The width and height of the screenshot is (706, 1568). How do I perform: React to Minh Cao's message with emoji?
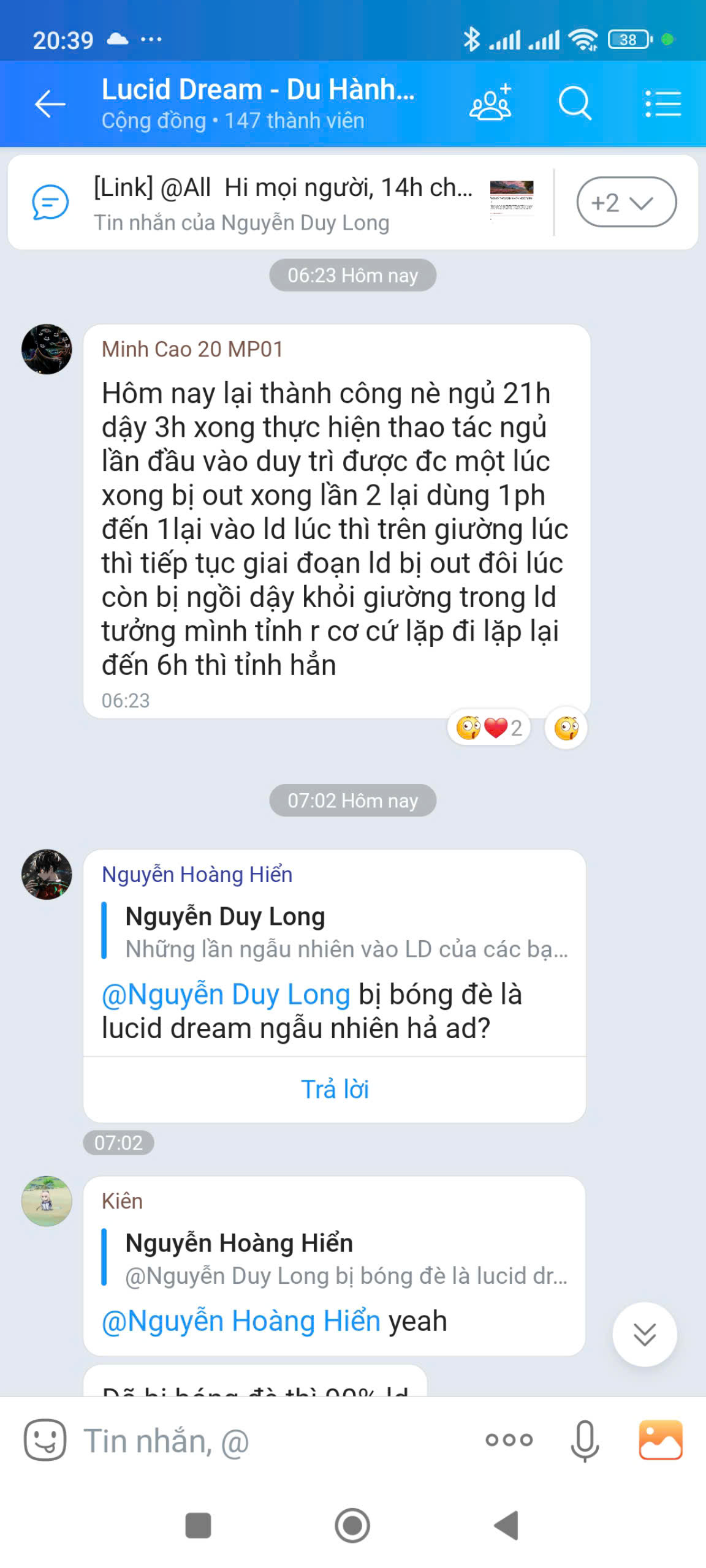pos(566,728)
